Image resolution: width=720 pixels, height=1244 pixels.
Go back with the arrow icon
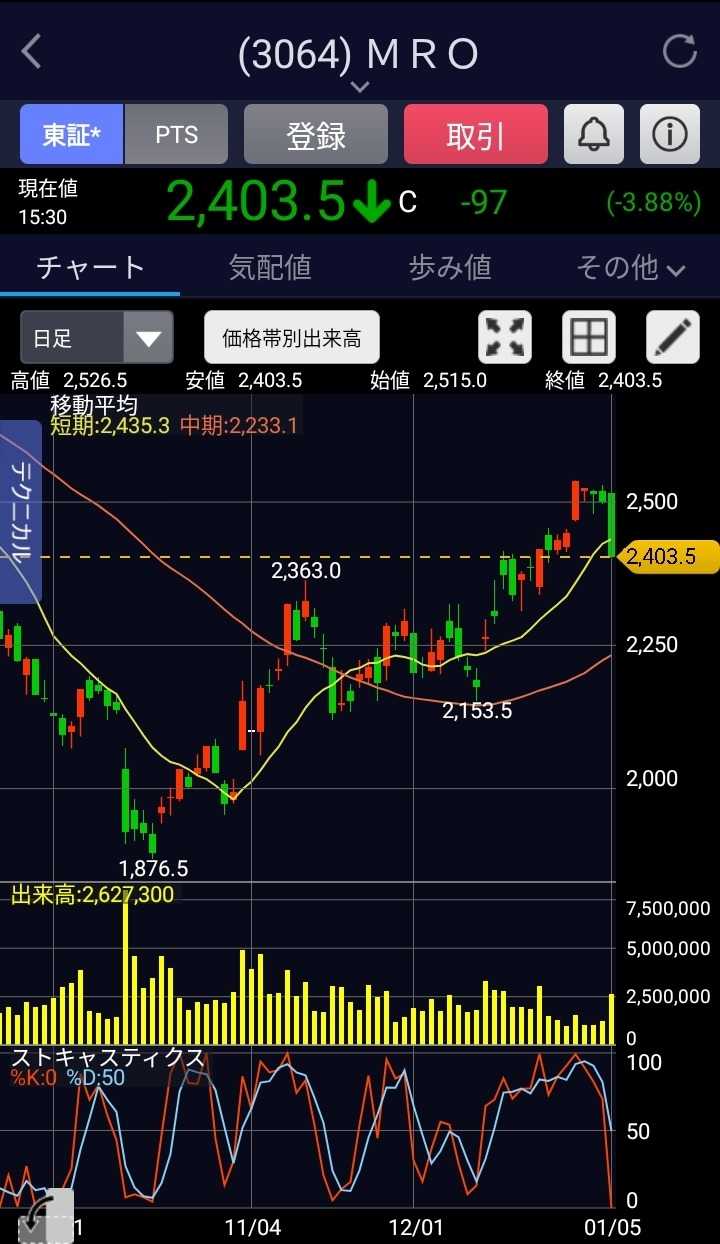pyautogui.click(x=32, y=52)
